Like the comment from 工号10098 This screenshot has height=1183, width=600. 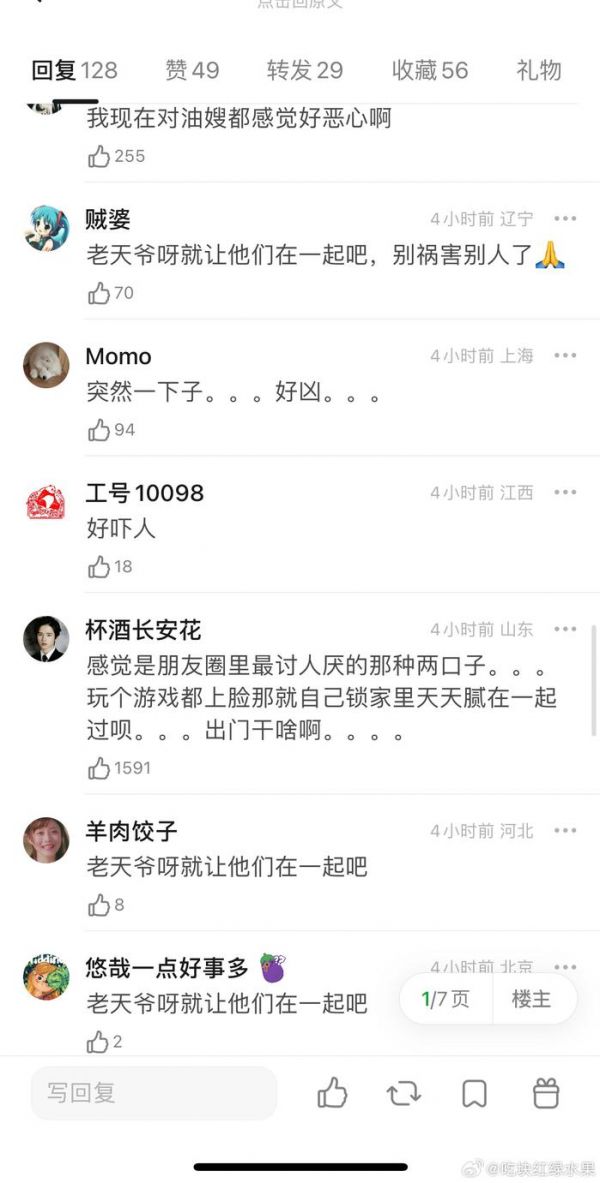(x=99, y=567)
